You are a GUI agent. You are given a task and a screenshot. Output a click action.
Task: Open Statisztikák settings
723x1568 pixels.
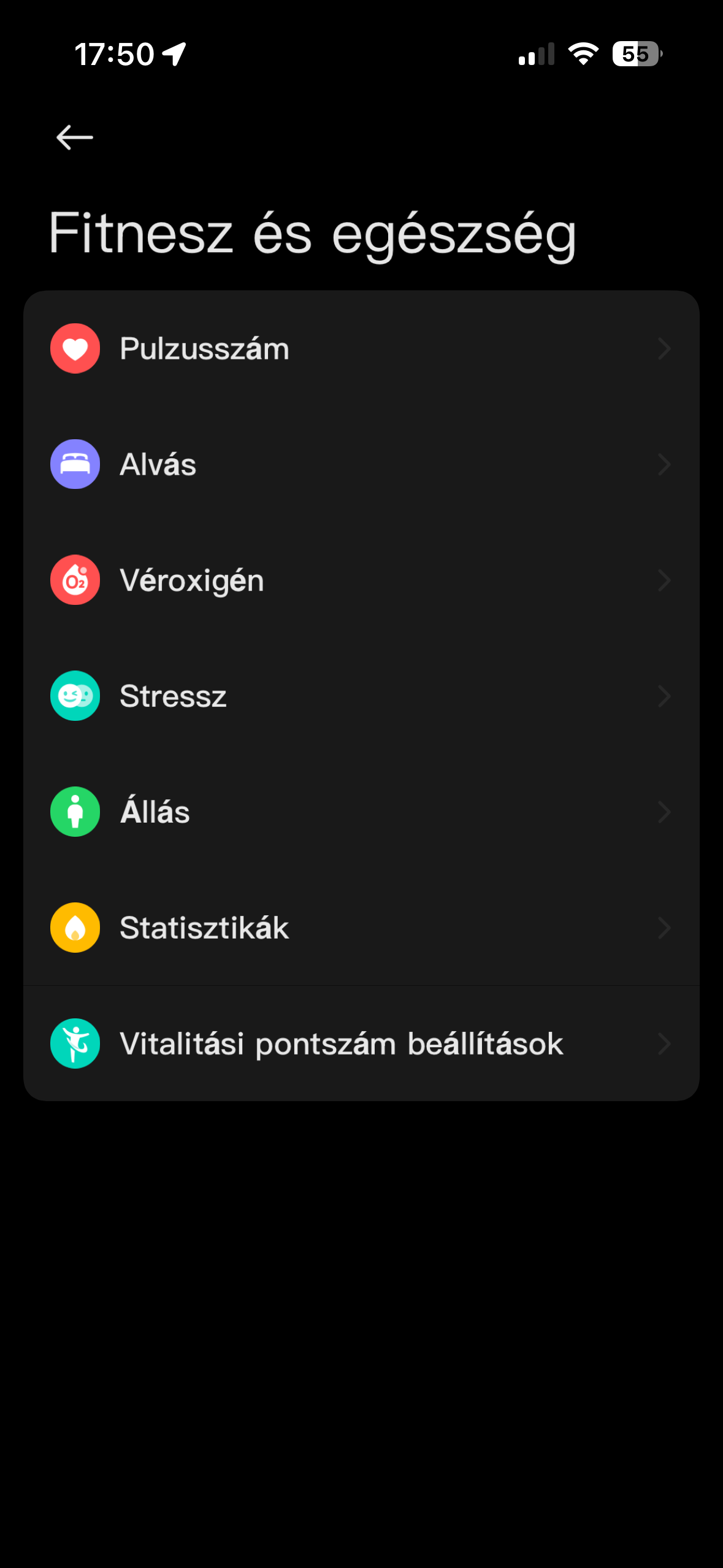(361, 928)
